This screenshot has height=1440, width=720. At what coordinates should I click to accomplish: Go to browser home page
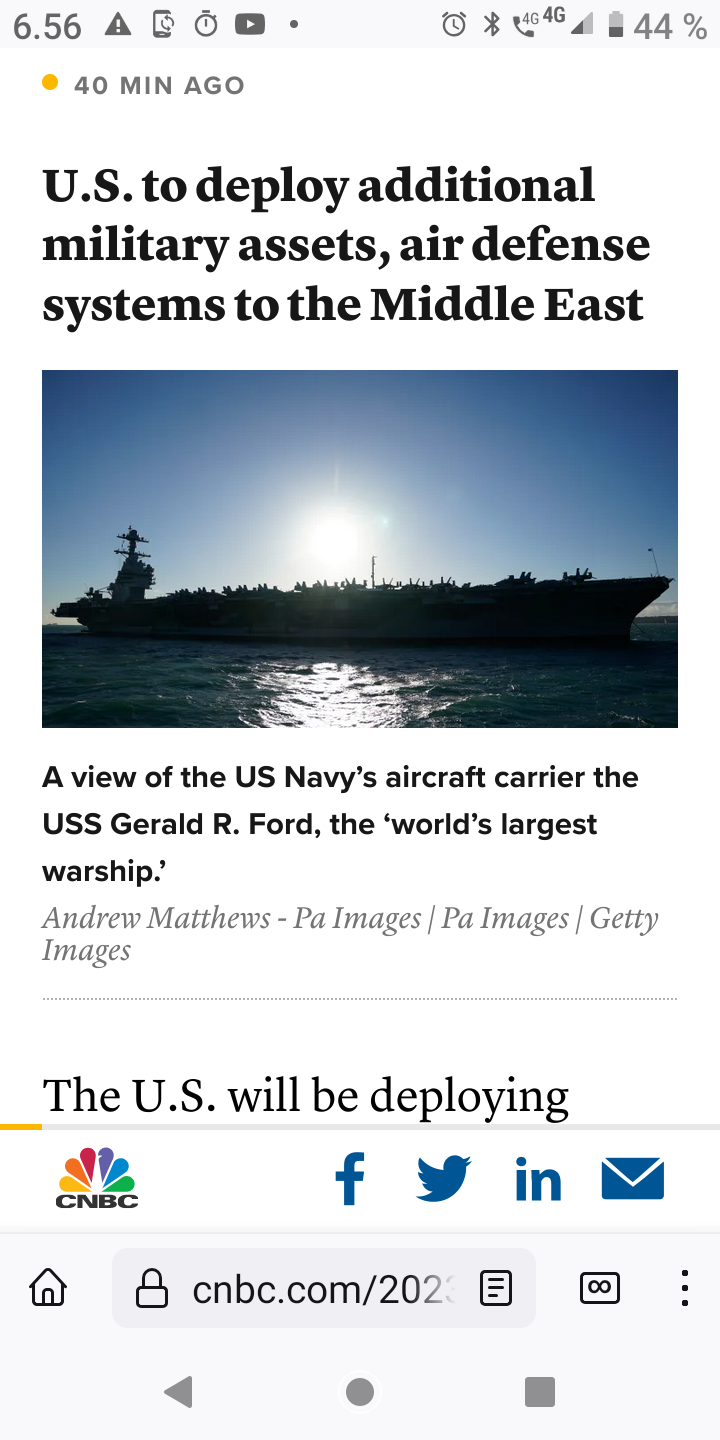click(x=48, y=1288)
